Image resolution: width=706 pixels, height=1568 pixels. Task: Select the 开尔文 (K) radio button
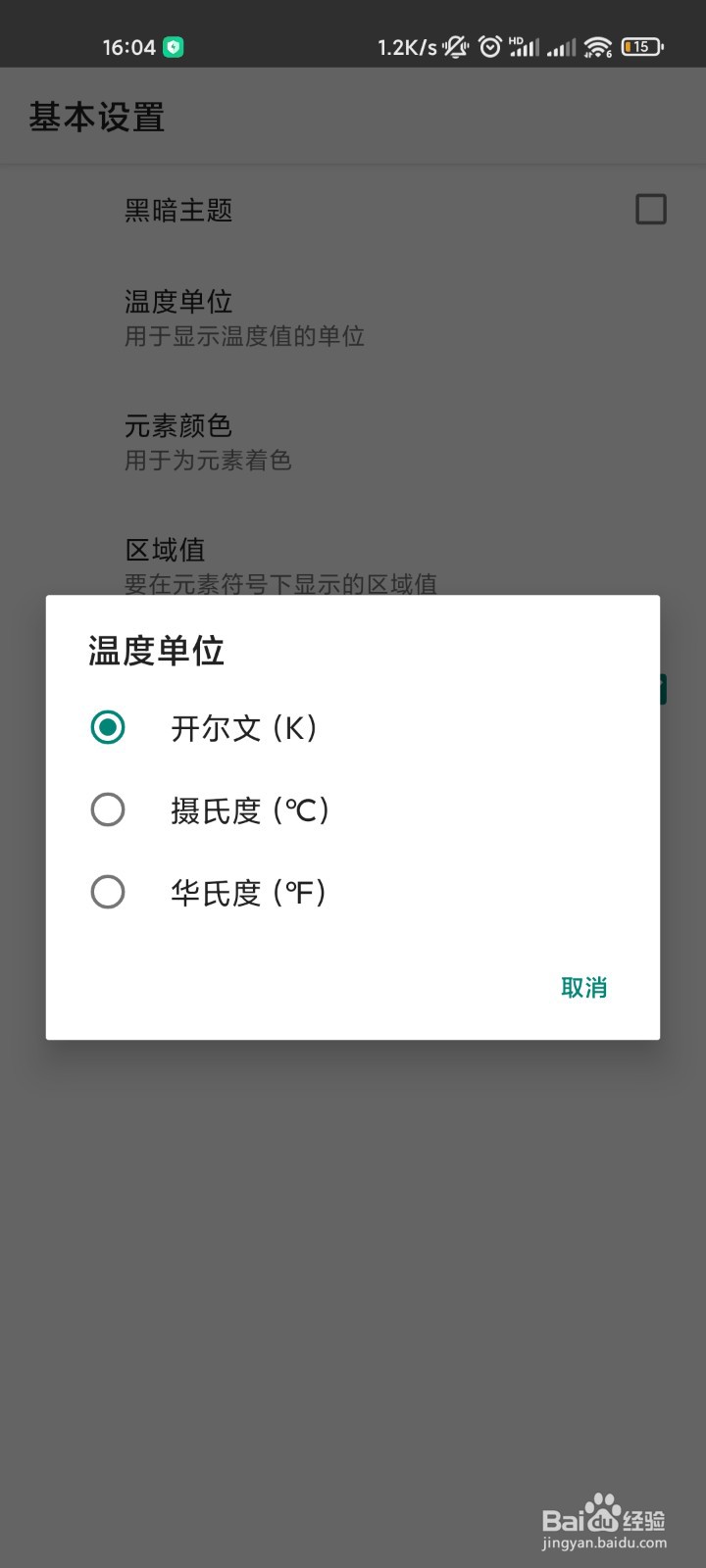(108, 727)
